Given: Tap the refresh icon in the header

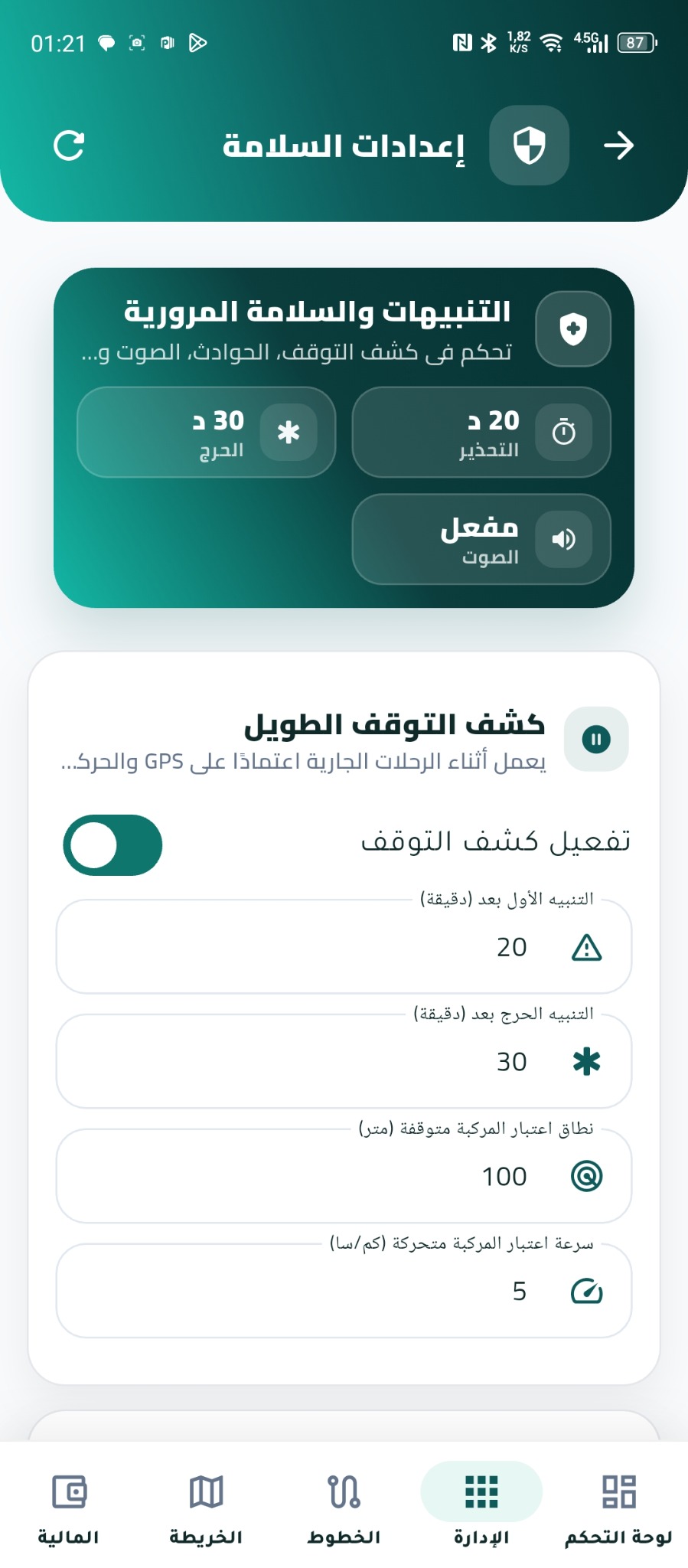Looking at the screenshot, I should [69, 145].
